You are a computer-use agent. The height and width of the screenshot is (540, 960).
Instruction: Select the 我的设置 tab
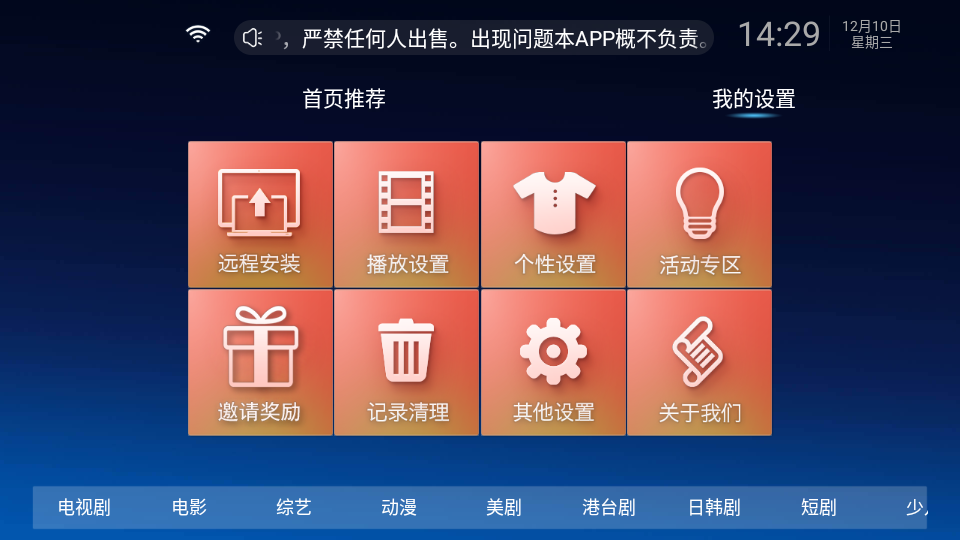[x=753, y=100]
